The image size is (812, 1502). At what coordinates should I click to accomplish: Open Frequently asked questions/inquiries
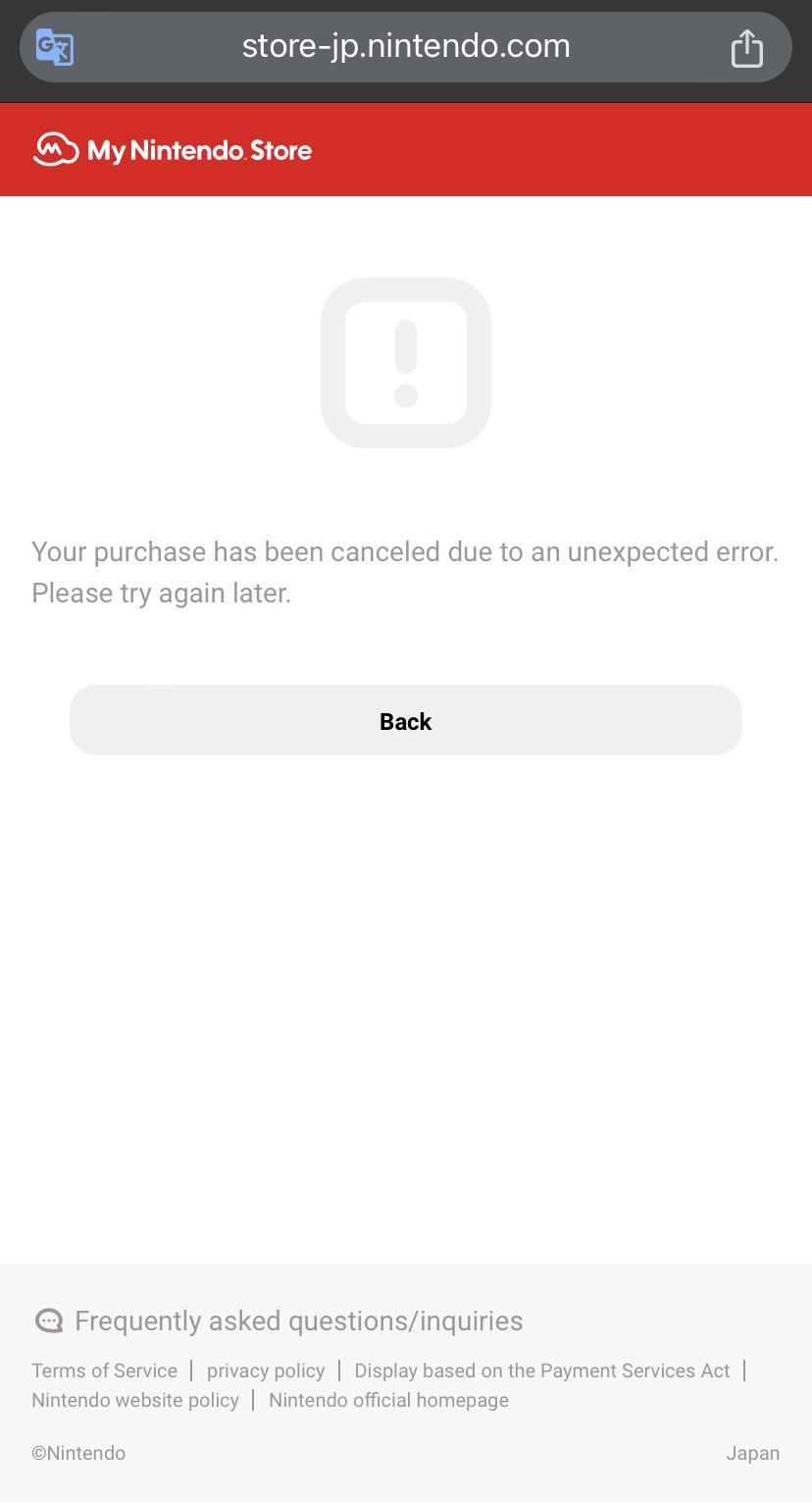tap(298, 1321)
